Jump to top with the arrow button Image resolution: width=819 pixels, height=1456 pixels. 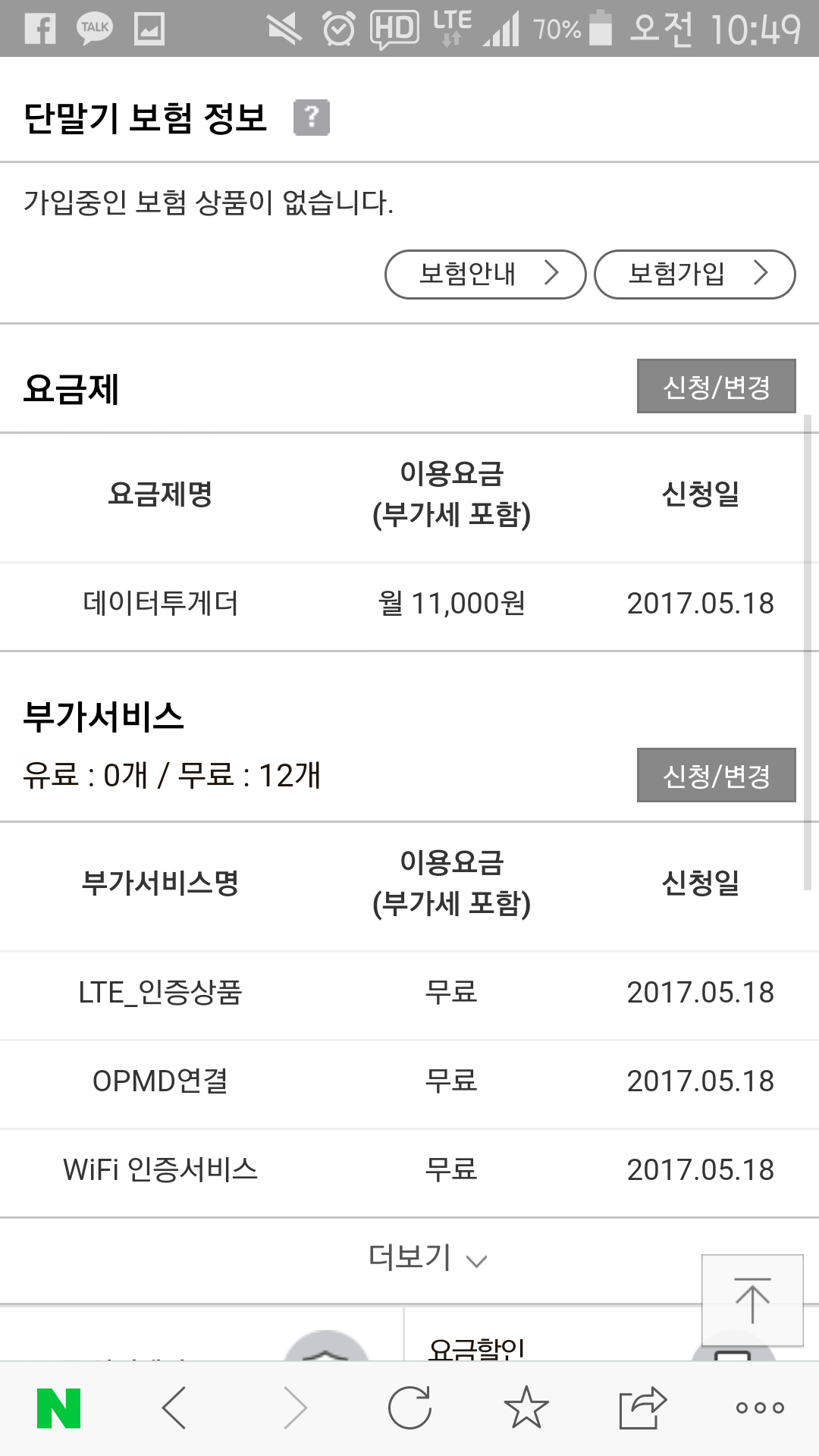pos(752,1300)
